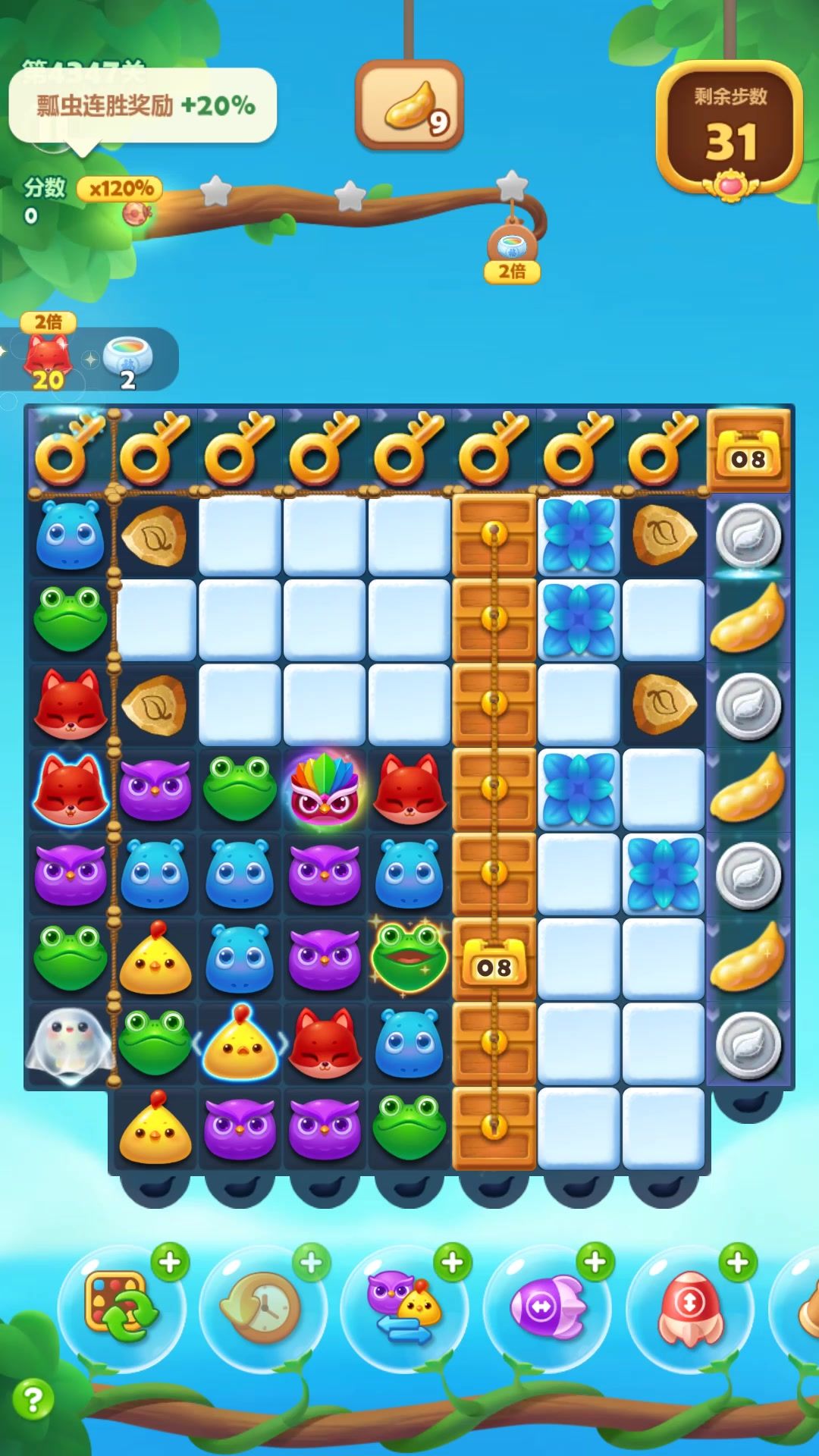The image size is (819, 1456).
Task: Tap the glowing red fox piece
Action: point(70,790)
